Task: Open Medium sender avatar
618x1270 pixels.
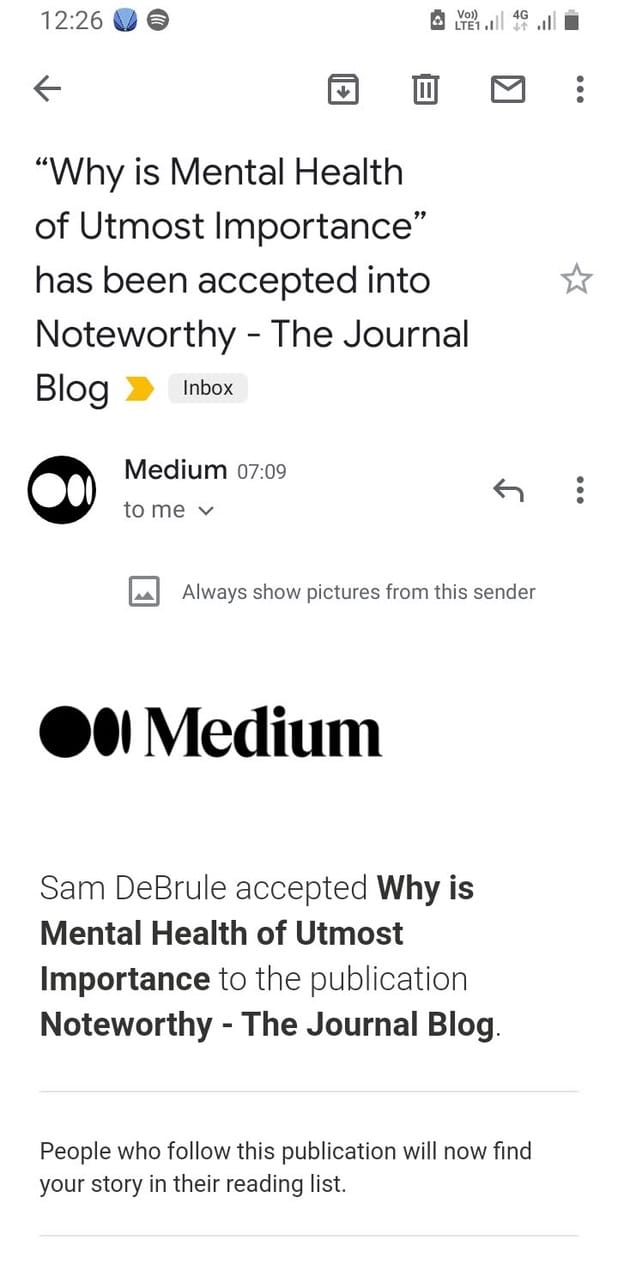Action: tap(61, 490)
